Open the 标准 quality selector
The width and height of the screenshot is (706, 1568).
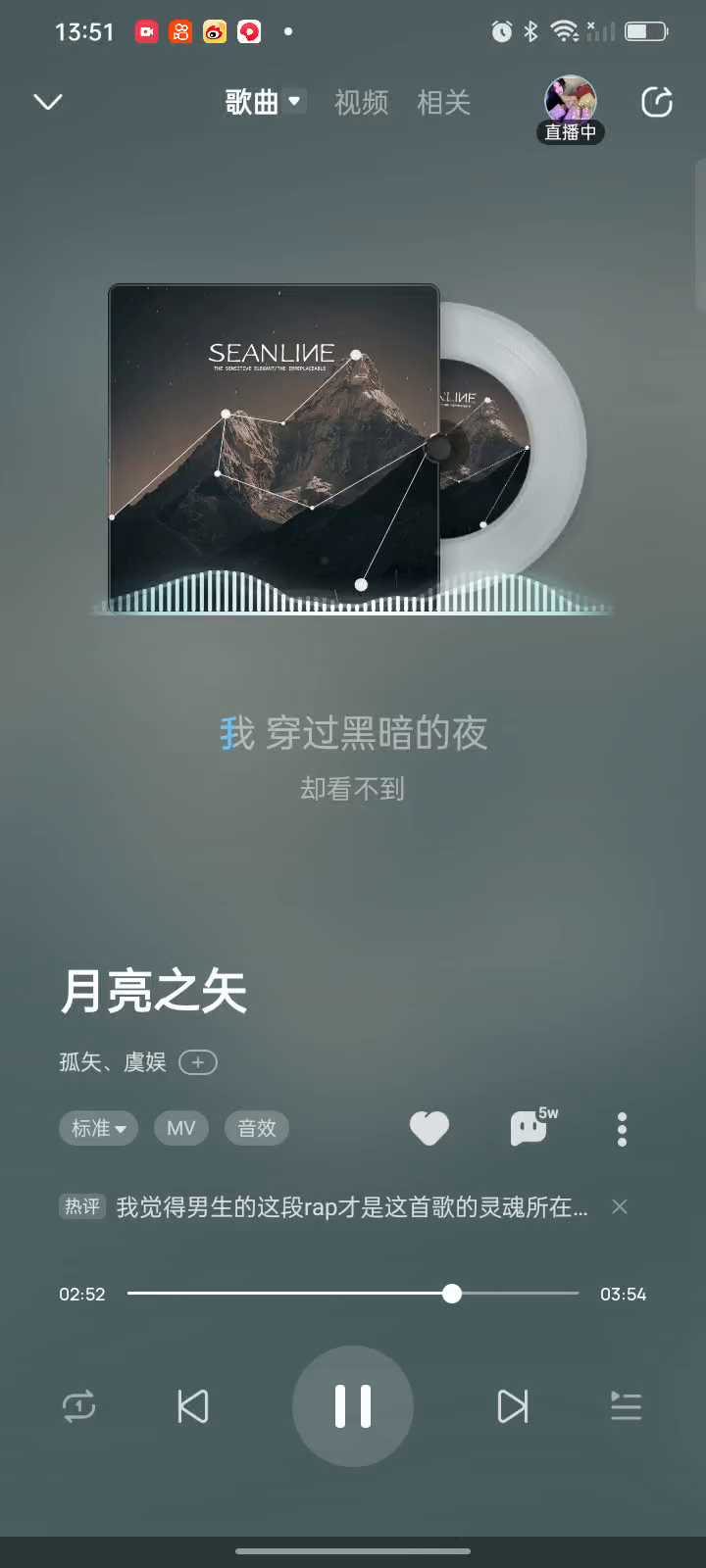[x=98, y=1128]
